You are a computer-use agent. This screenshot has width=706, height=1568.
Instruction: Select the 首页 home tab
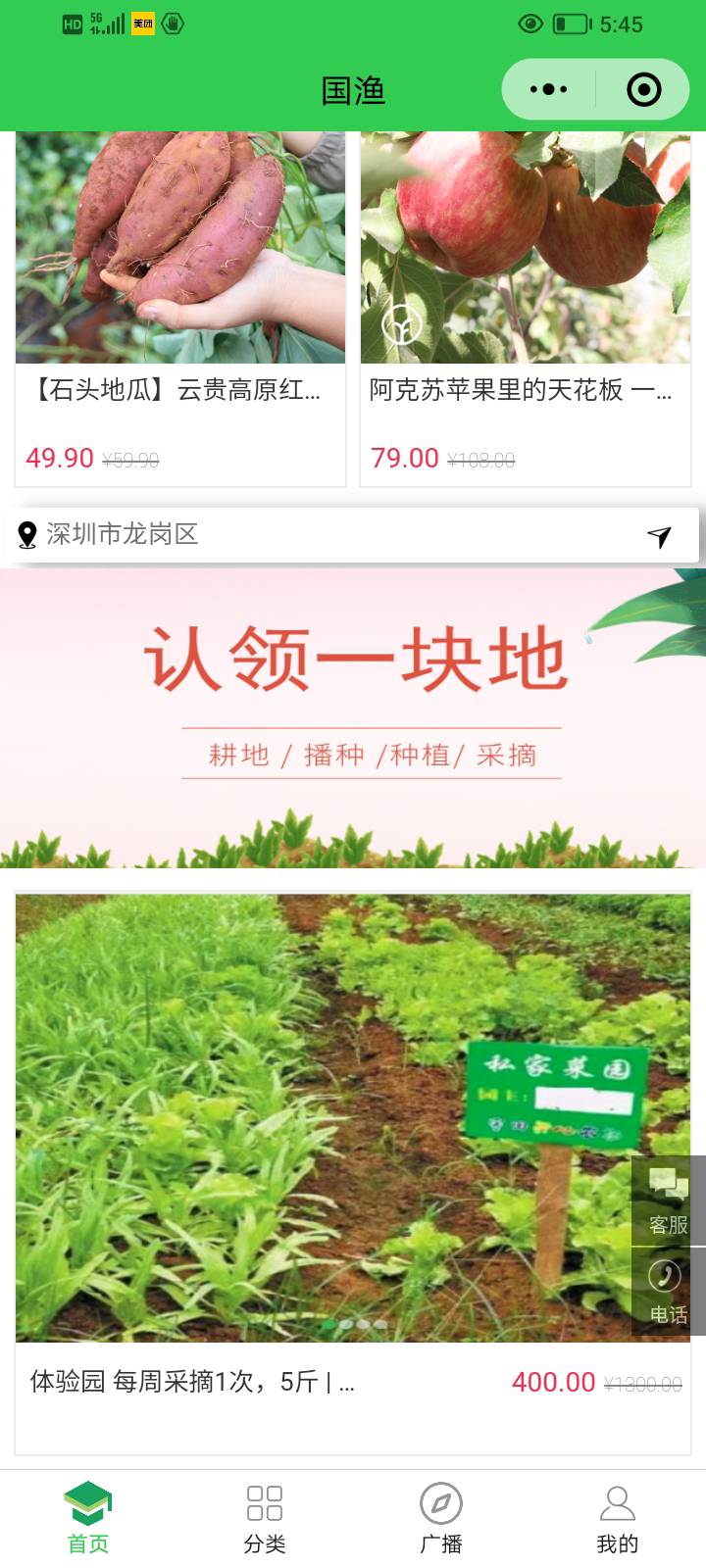(x=88, y=1519)
